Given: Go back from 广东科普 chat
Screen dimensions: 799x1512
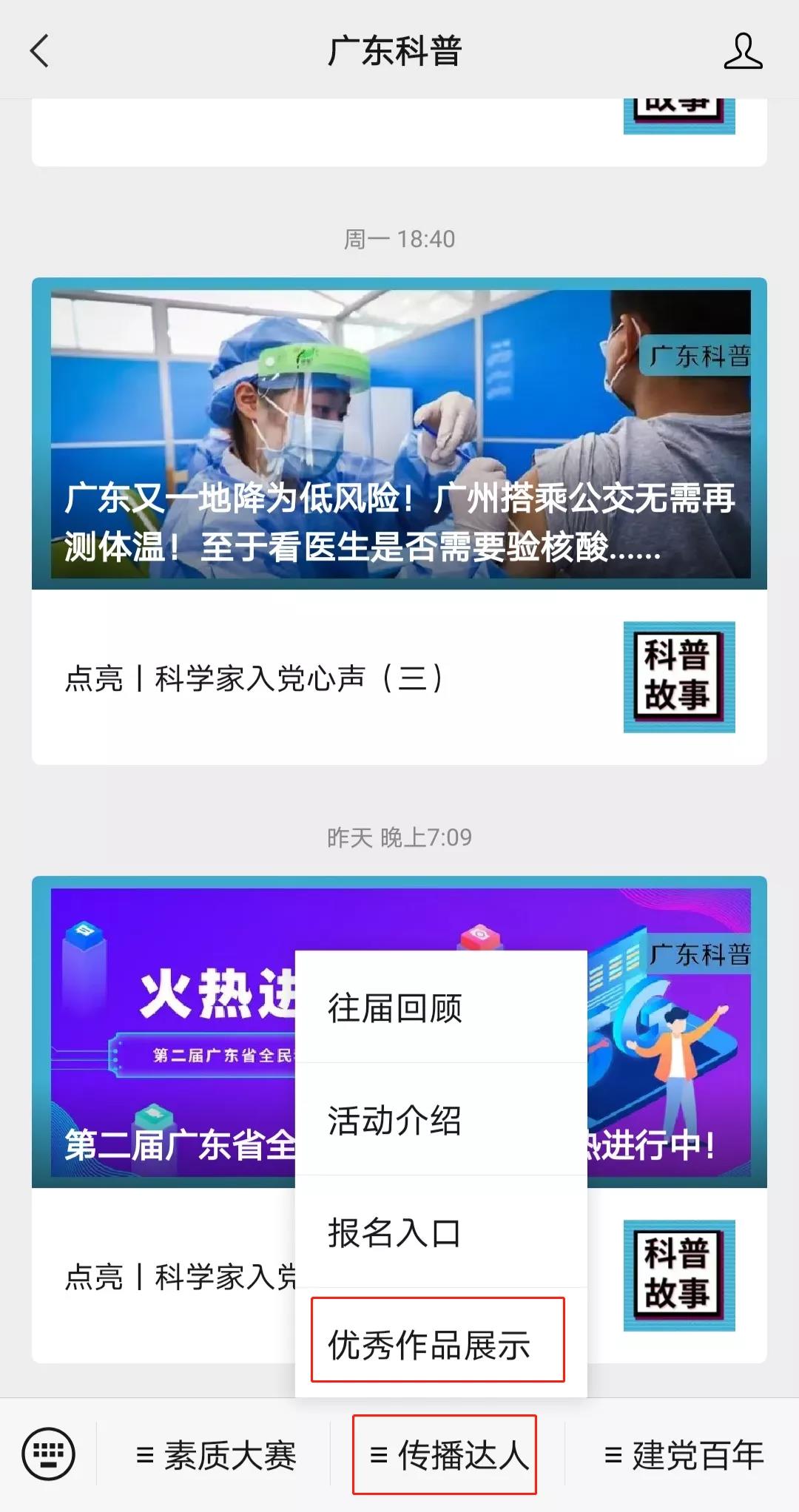Looking at the screenshot, I should [x=40, y=51].
